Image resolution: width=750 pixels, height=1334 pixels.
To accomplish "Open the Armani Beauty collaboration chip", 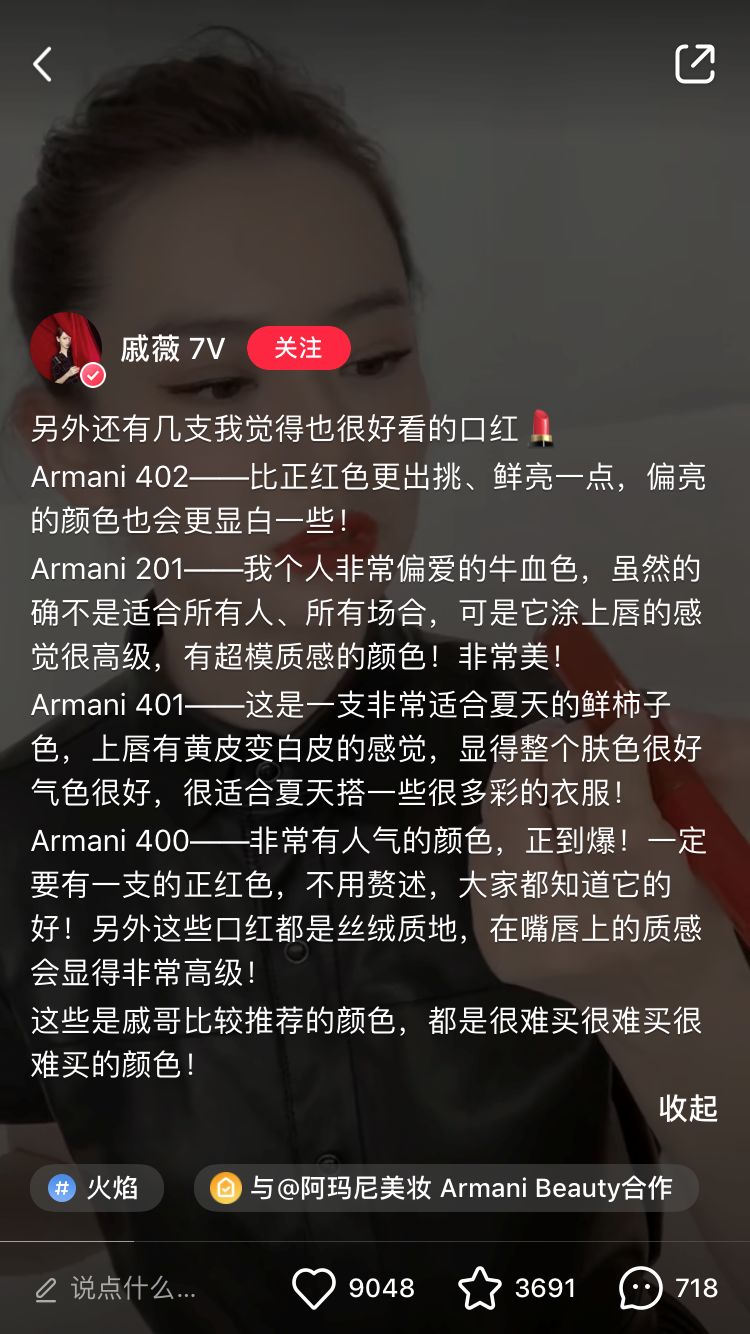I will [446, 1188].
